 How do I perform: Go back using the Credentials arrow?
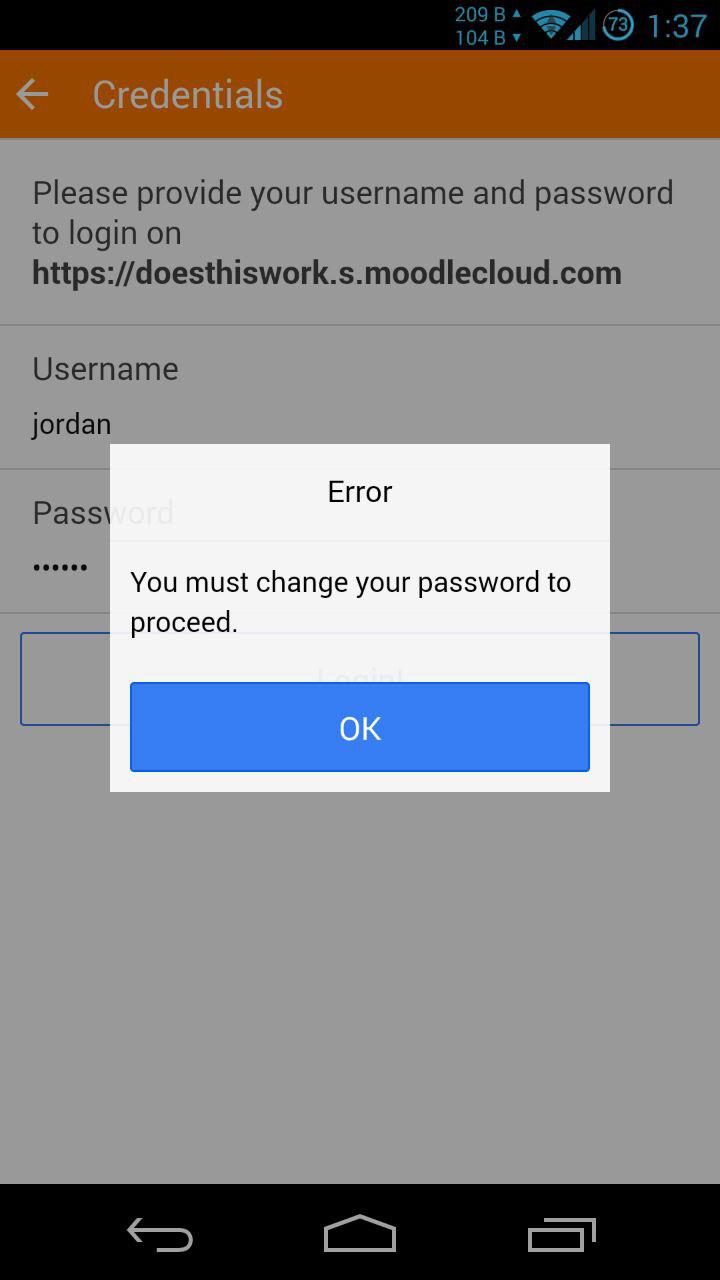(x=33, y=95)
